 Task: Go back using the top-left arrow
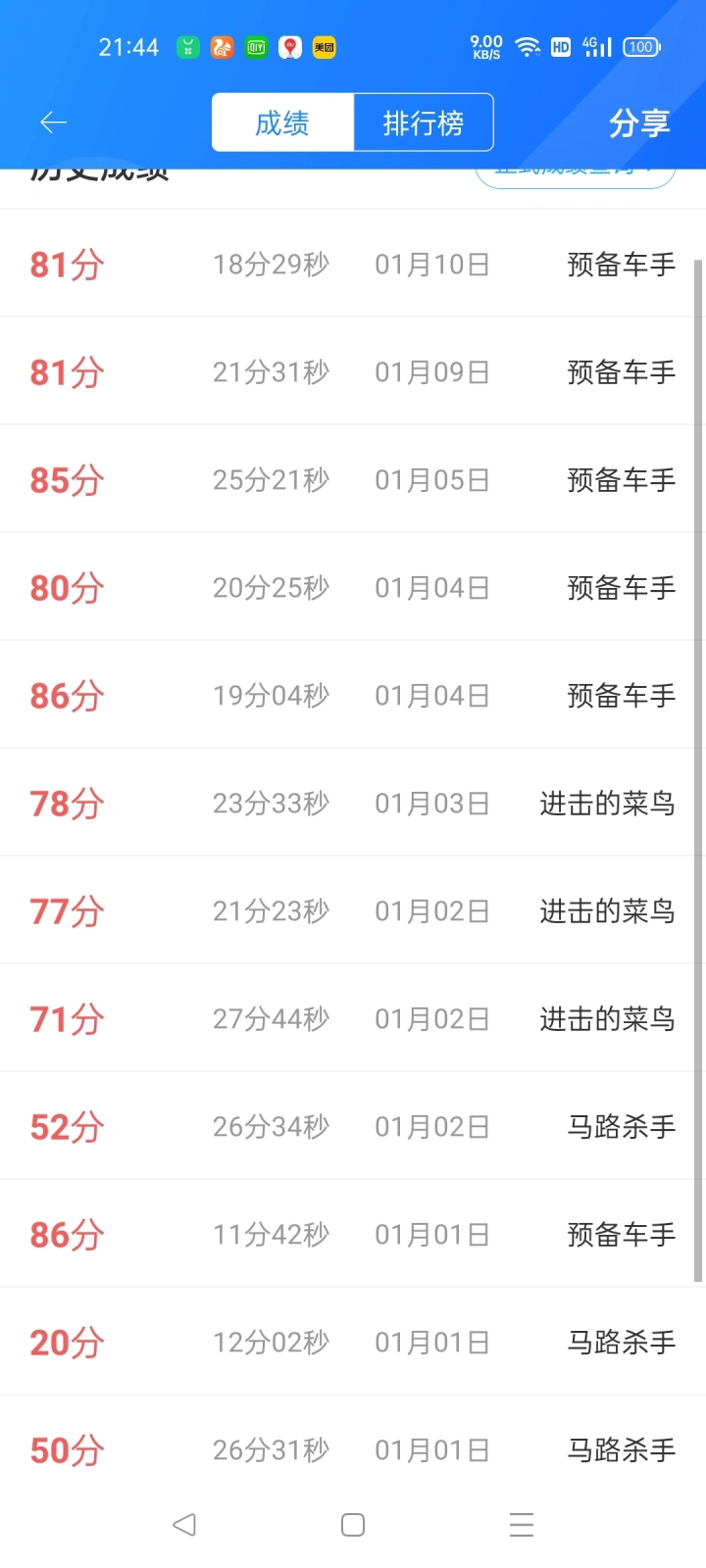pyautogui.click(x=53, y=122)
